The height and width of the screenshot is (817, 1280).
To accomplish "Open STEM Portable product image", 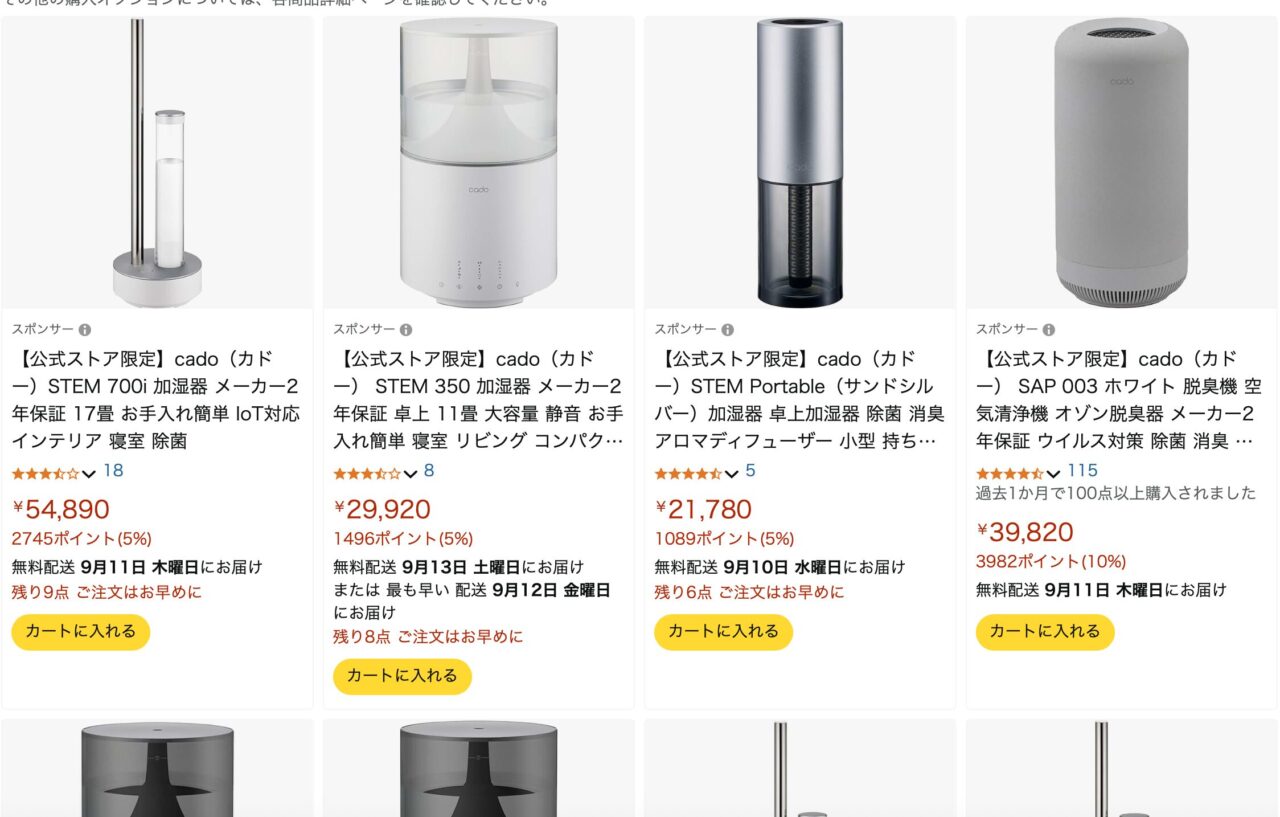I will pyautogui.click(x=800, y=165).
